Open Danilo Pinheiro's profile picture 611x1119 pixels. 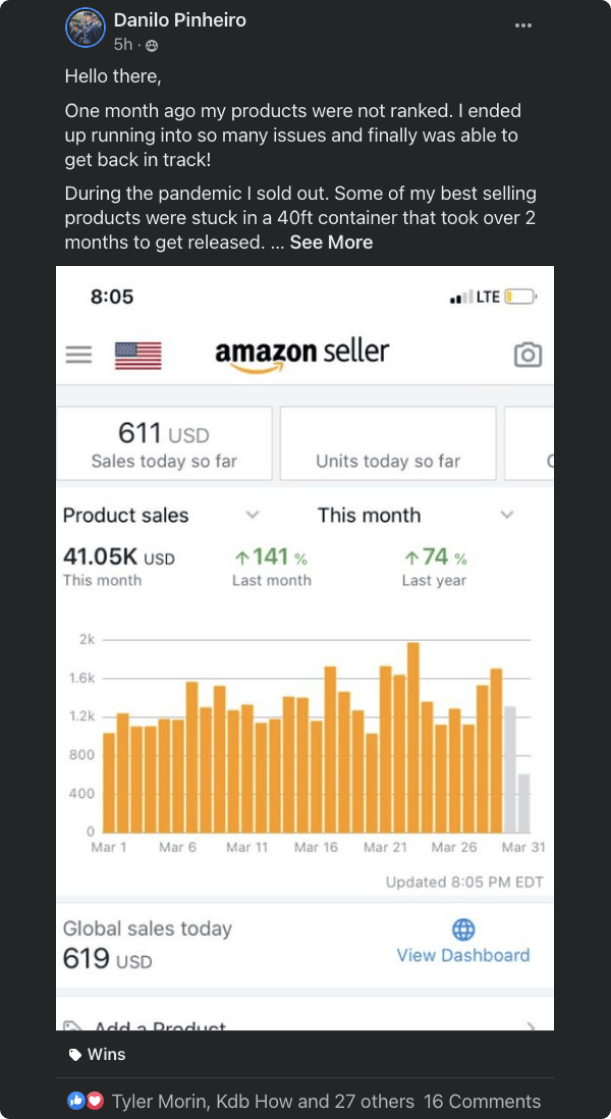pos(85,28)
